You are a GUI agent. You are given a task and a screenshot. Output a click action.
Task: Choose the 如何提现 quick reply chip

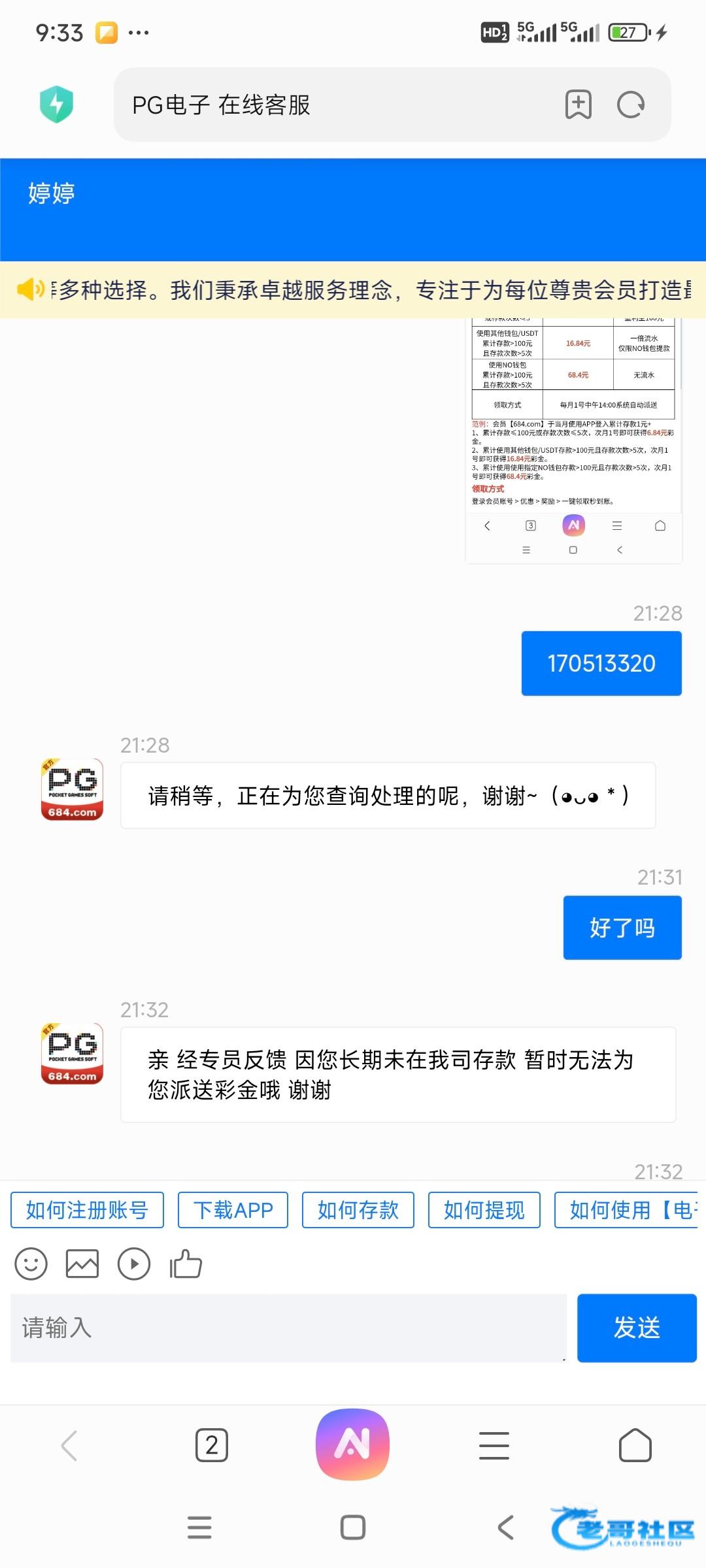click(x=484, y=1210)
